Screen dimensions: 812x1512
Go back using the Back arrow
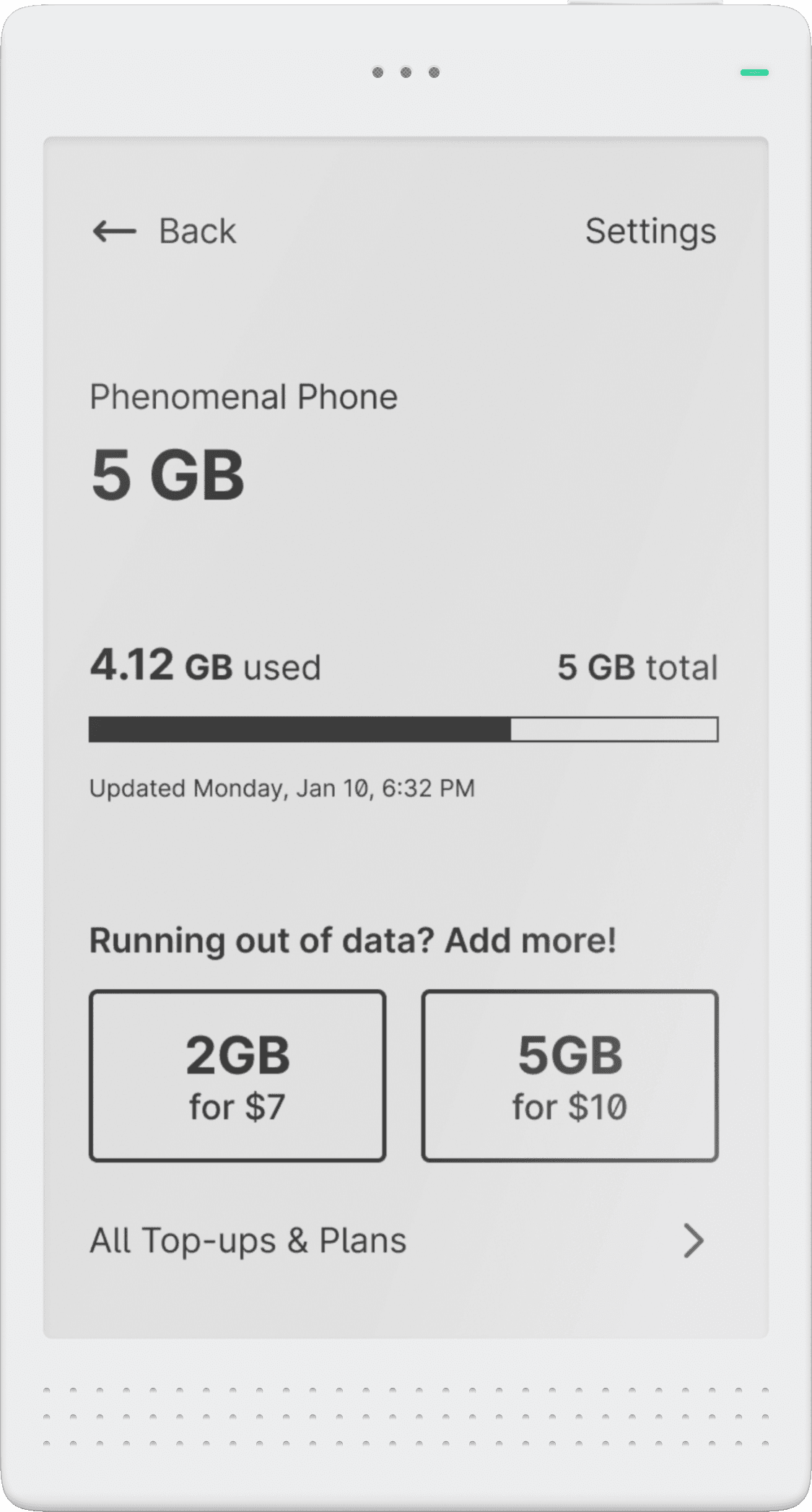point(115,232)
